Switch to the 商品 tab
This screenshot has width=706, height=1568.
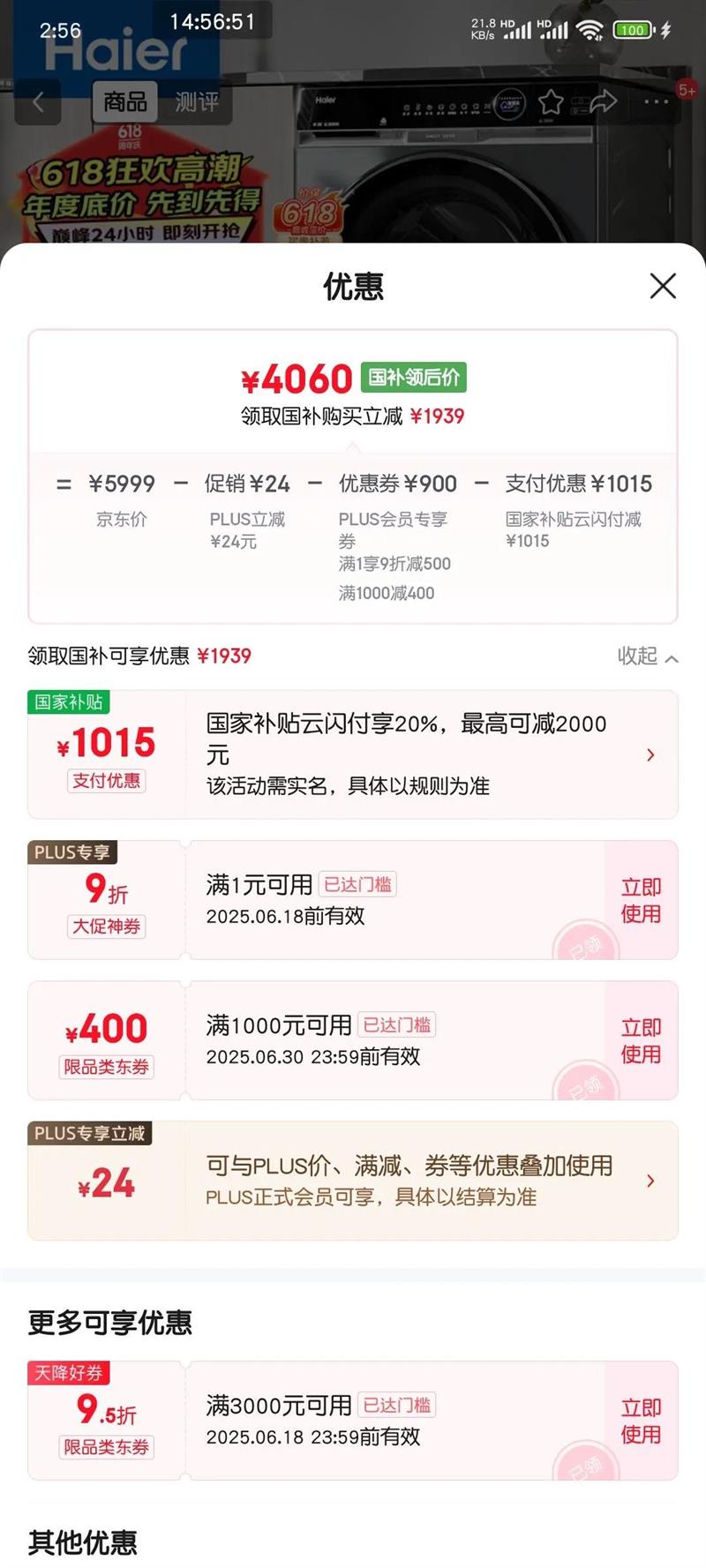point(124,102)
